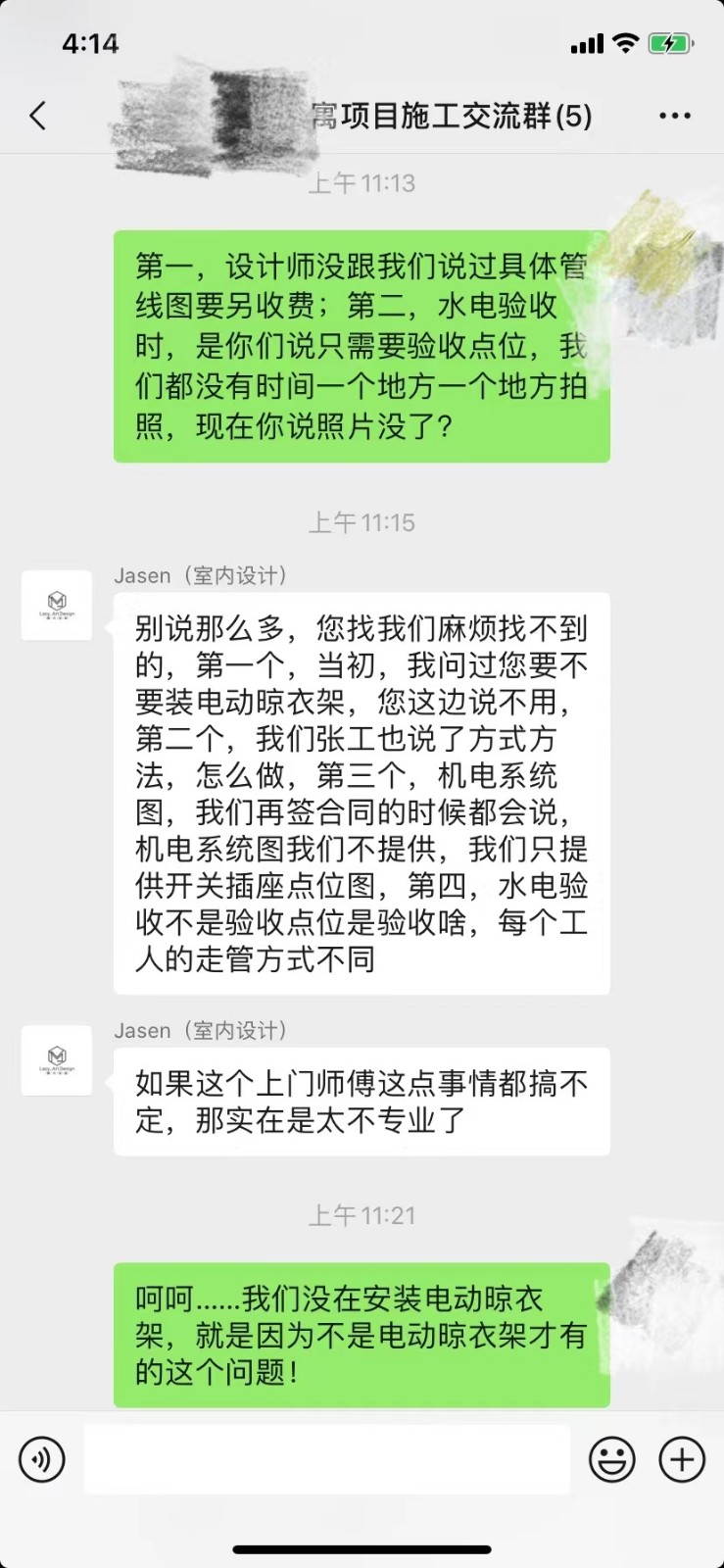Screen dimensions: 724x1568
Task: Switch to voice message input
Action: (x=42, y=1459)
